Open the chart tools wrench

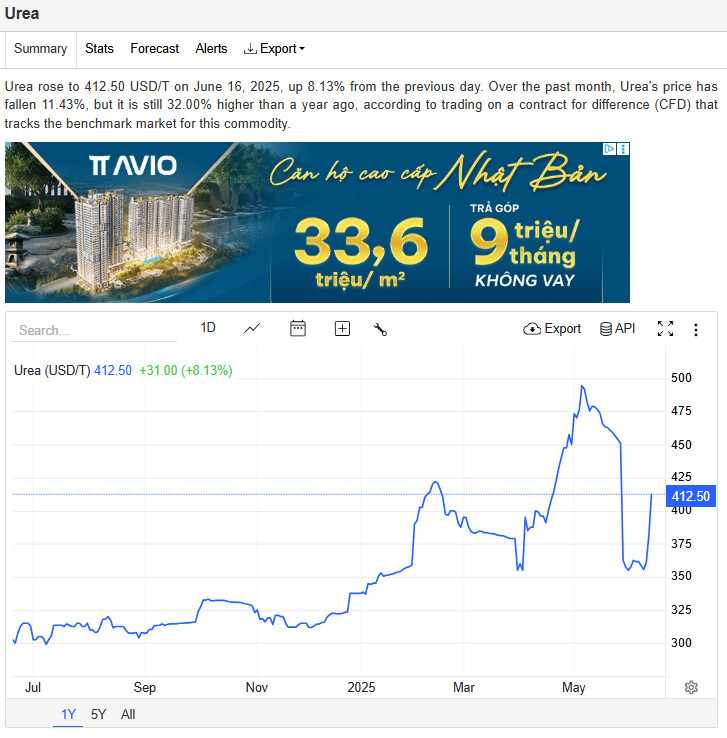tap(380, 328)
